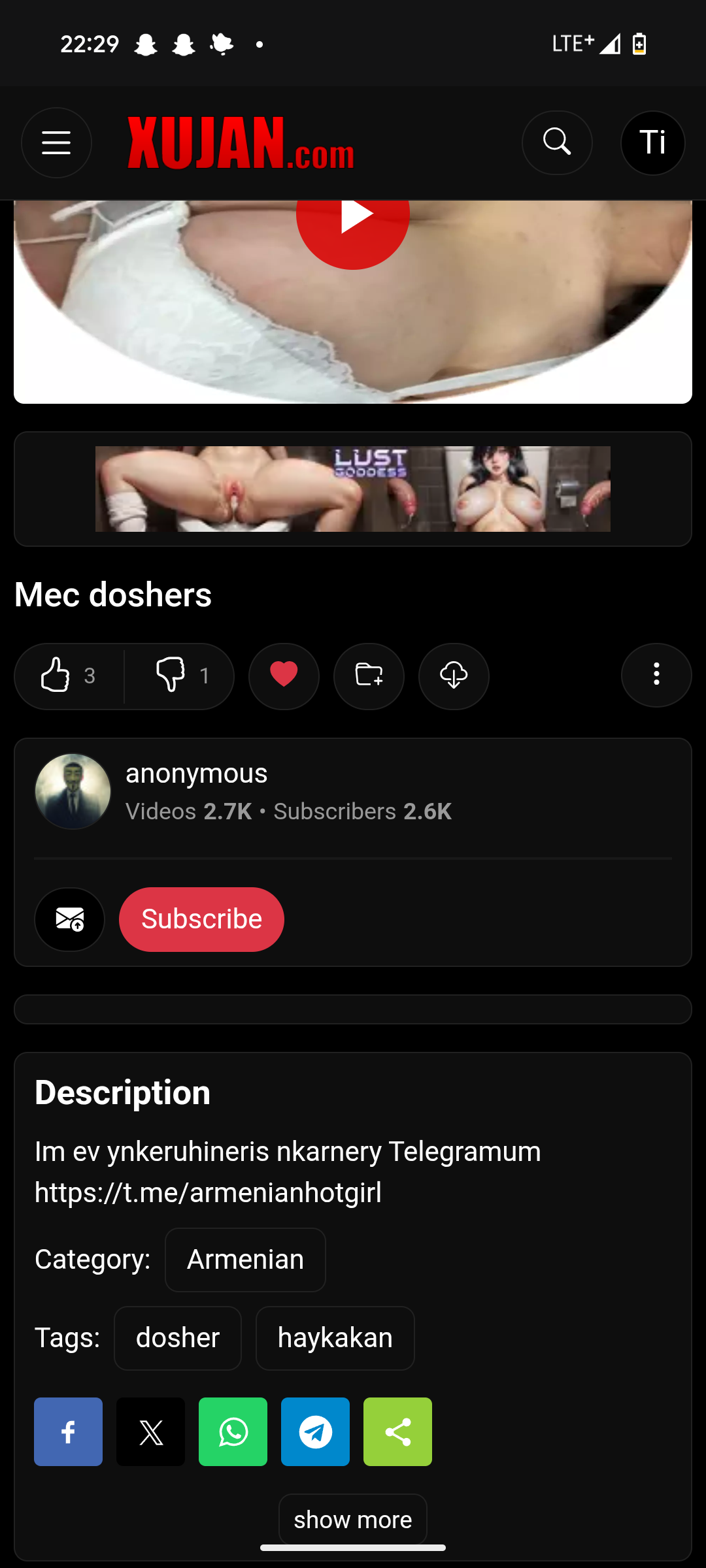Open the three-dot overflow menu
The image size is (706, 1568).
pyautogui.click(x=656, y=675)
